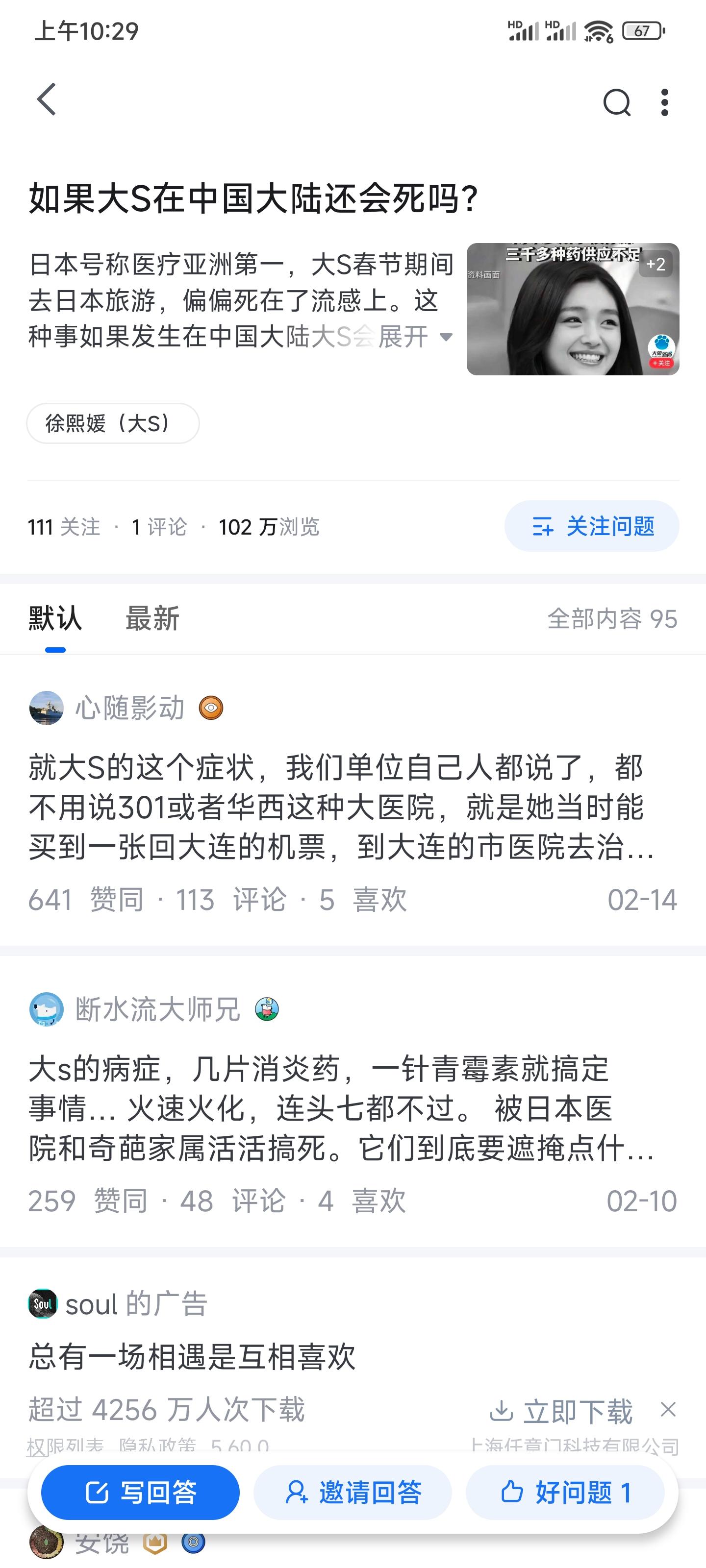Expand the question description with 展开
The image size is (706, 1568).
414,337
